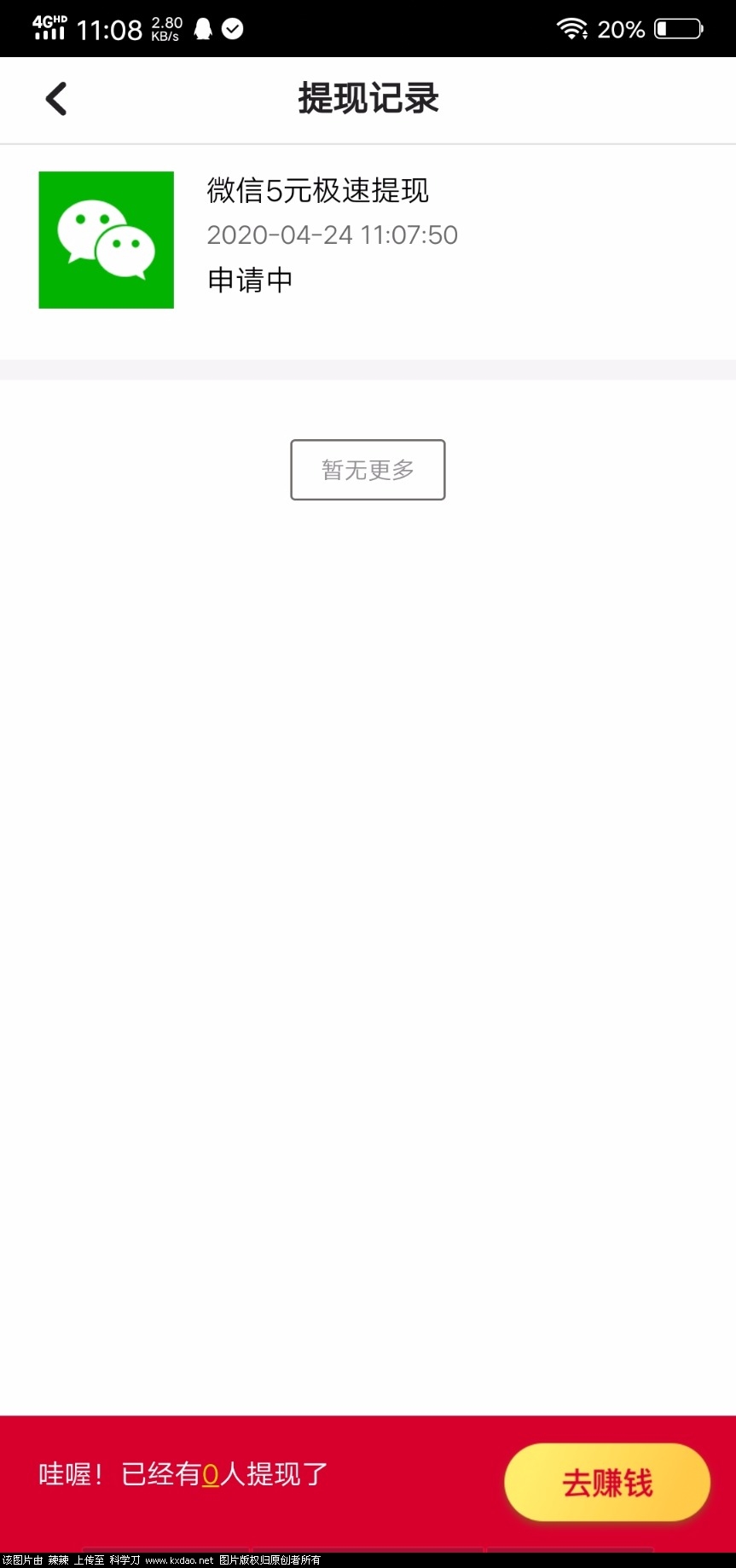The width and height of the screenshot is (736, 1568).
Task: Tap the 提现记录 title header
Action: (368, 98)
